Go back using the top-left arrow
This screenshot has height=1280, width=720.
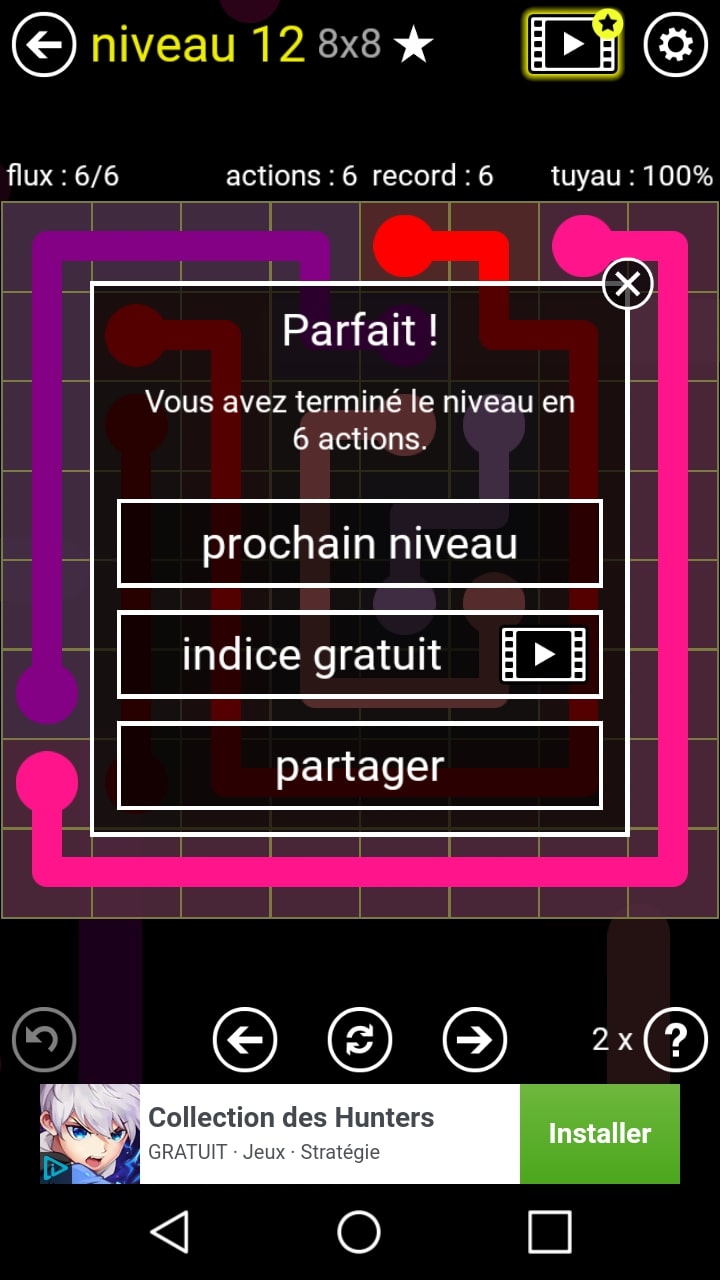tap(44, 45)
